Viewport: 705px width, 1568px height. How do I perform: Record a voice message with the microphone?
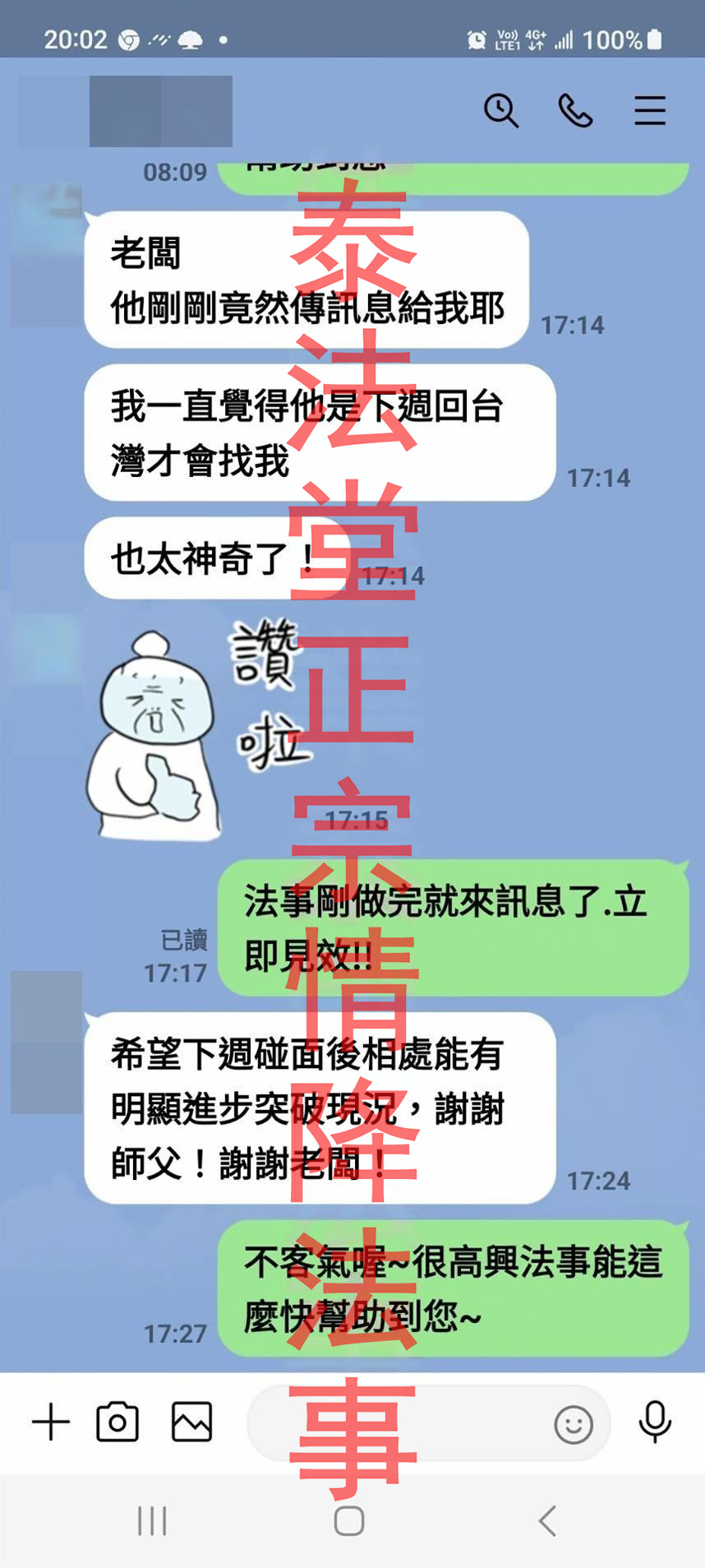pos(654,1422)
